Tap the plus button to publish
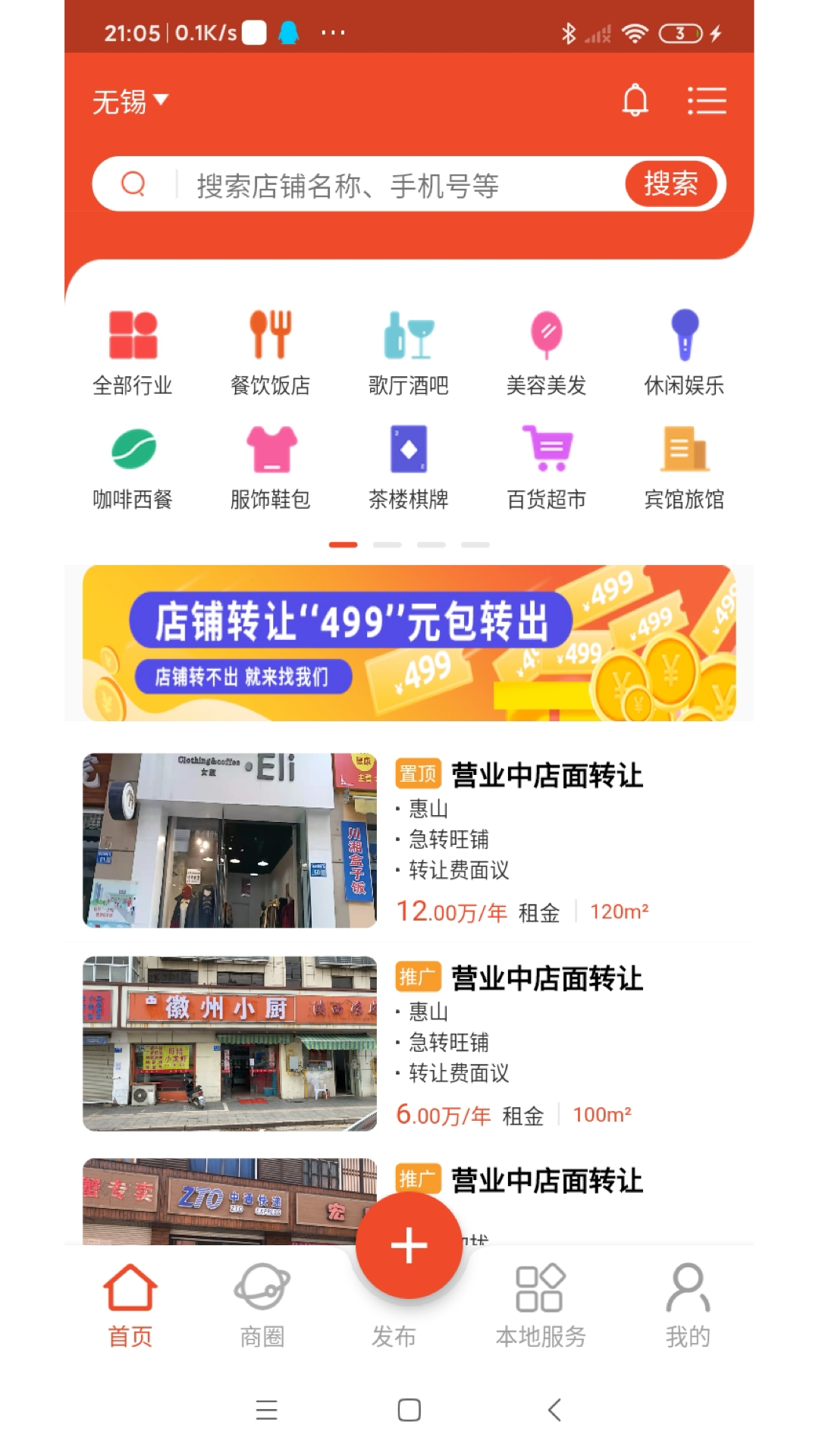Screen dimensions: 819x1456 pos(409,1245)
